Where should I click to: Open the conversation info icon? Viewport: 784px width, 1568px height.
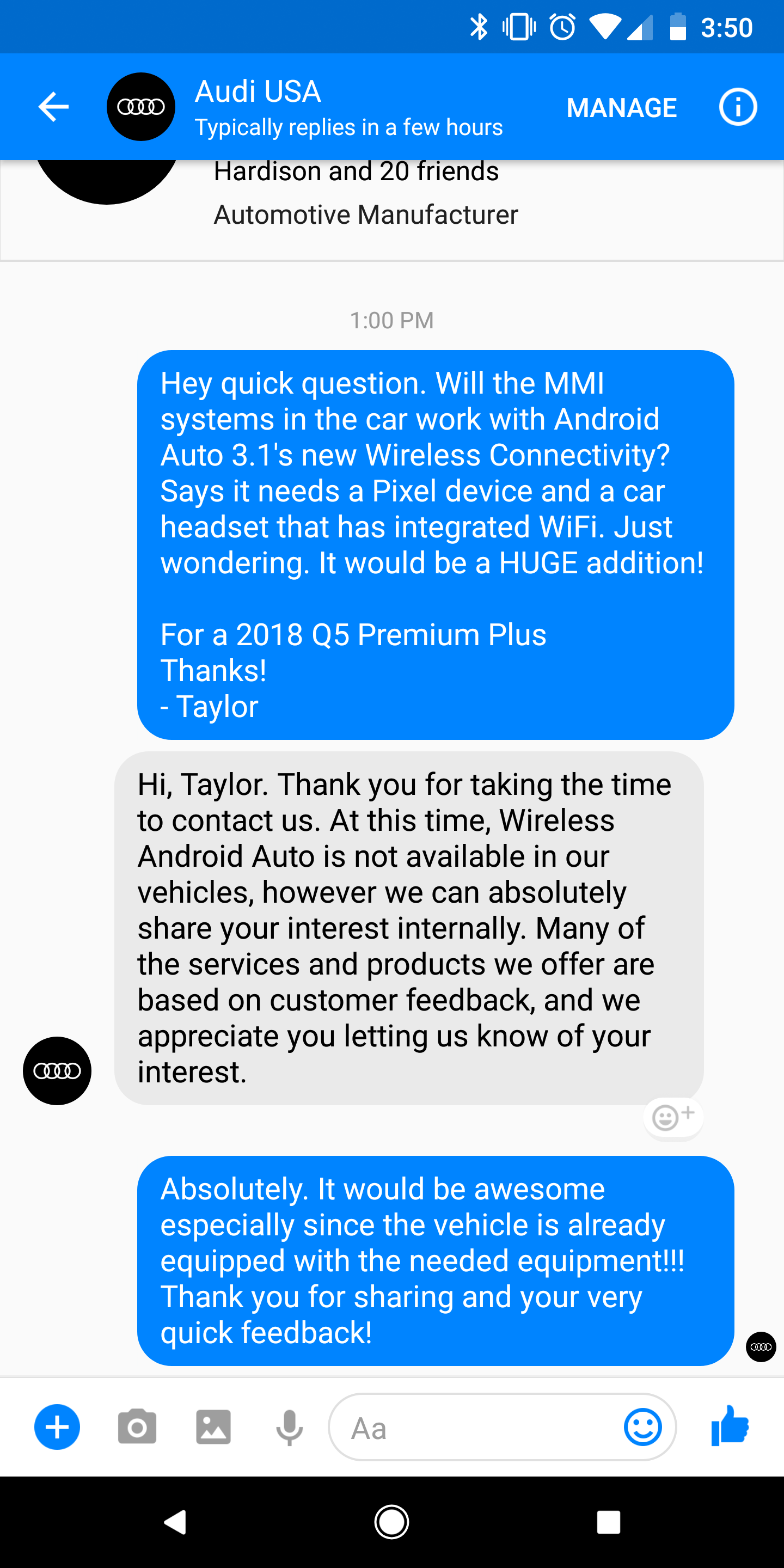[x=738, y=107]
